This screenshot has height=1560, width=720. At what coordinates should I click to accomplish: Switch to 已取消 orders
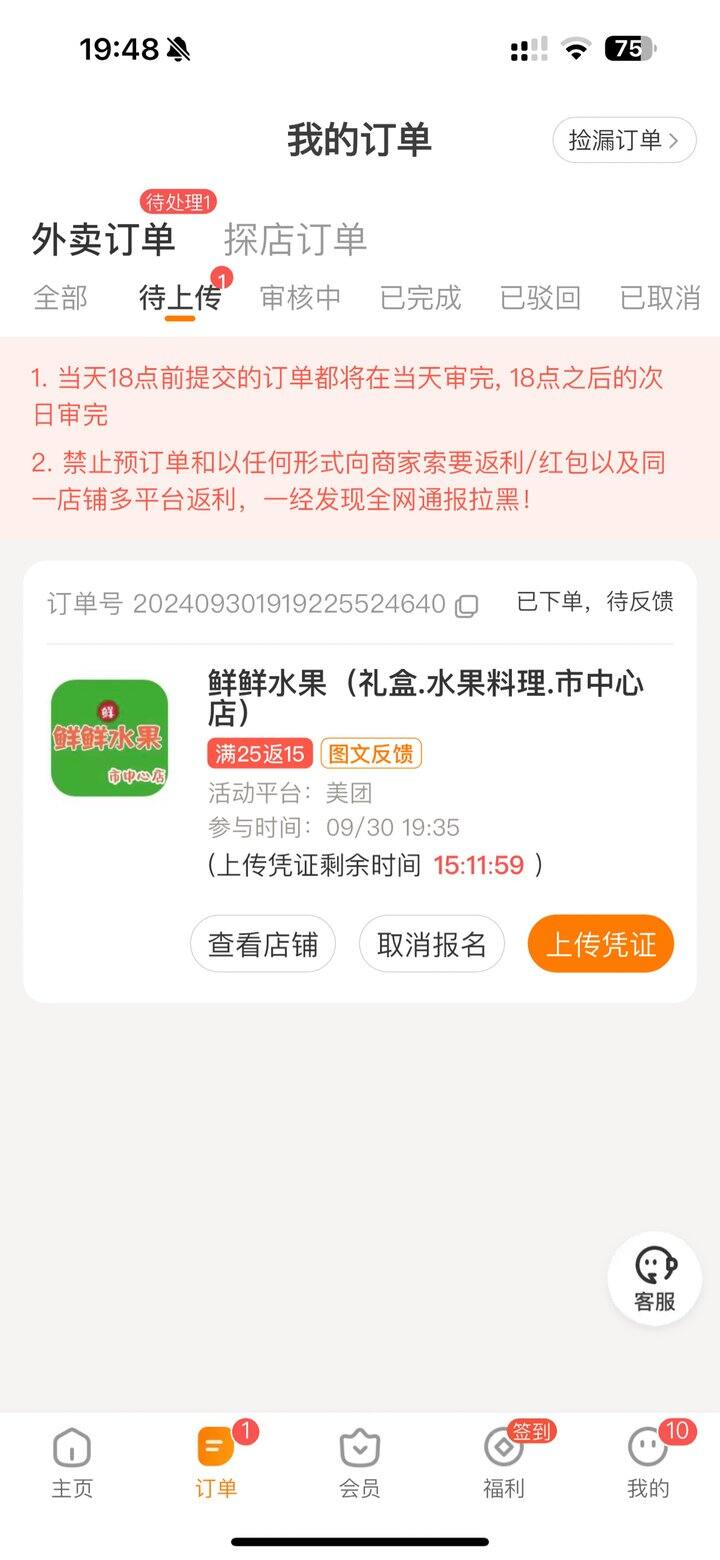coord(660,297)
